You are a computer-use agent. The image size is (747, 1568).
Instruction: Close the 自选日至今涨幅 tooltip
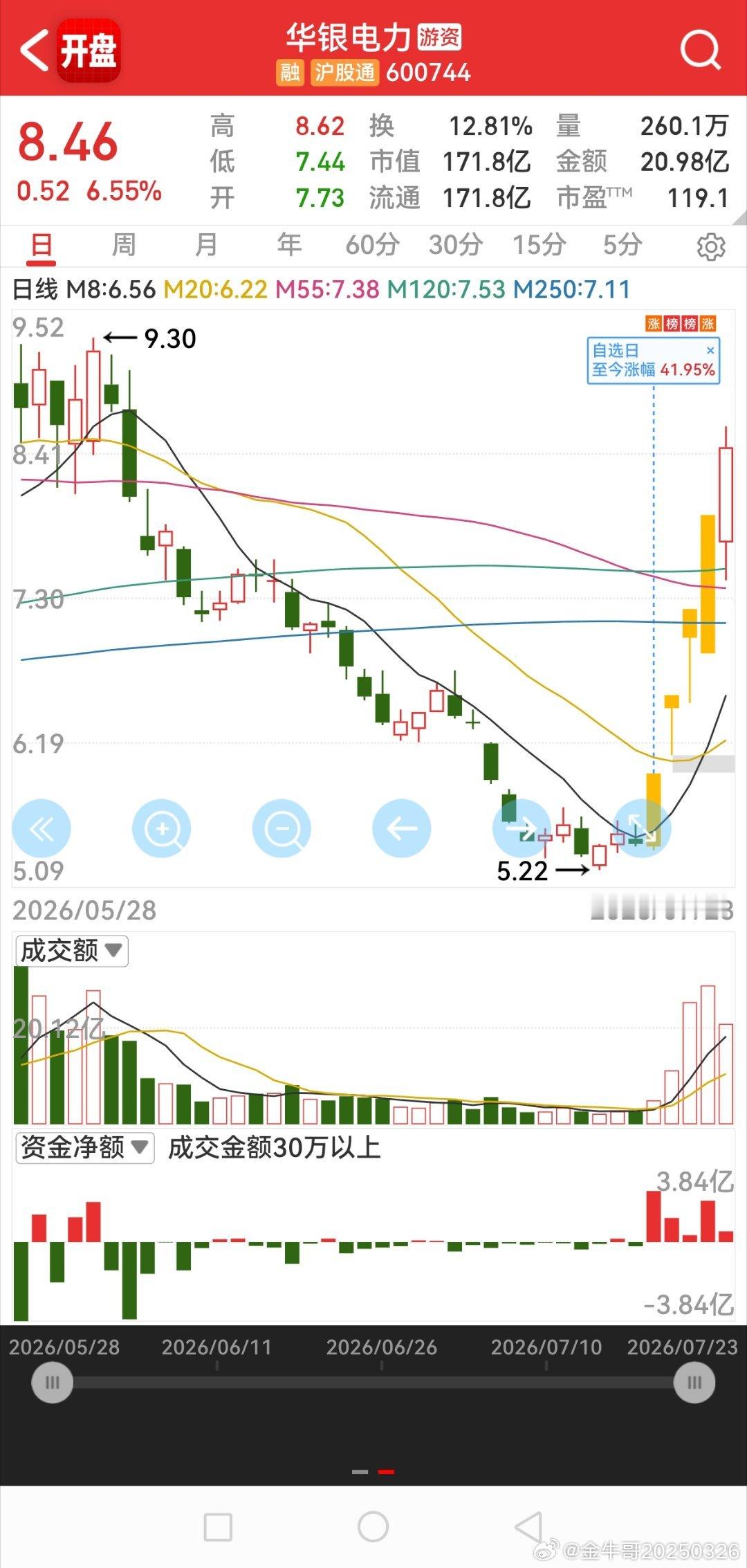[x=710, y=351]
